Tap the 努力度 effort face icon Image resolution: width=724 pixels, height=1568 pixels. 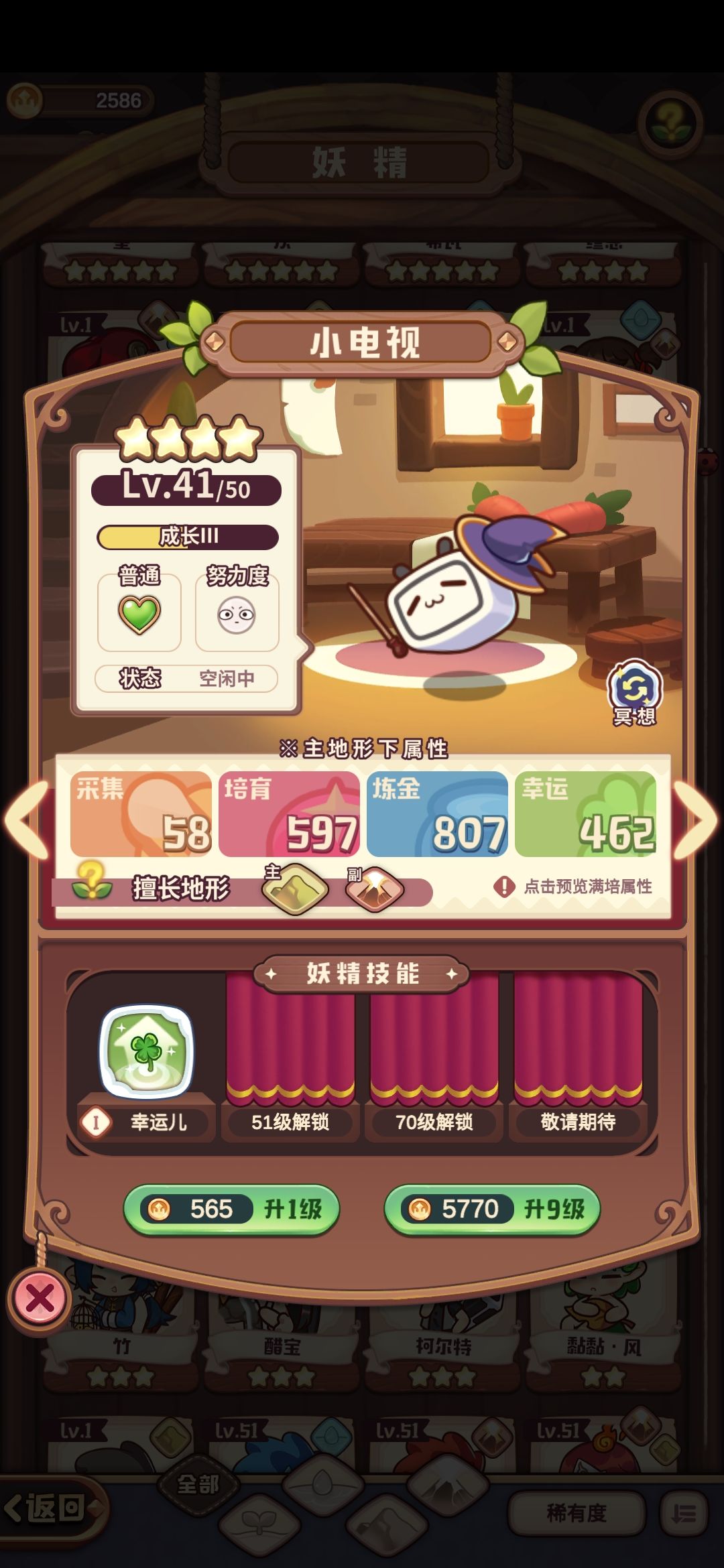click(x=236, y=615)
